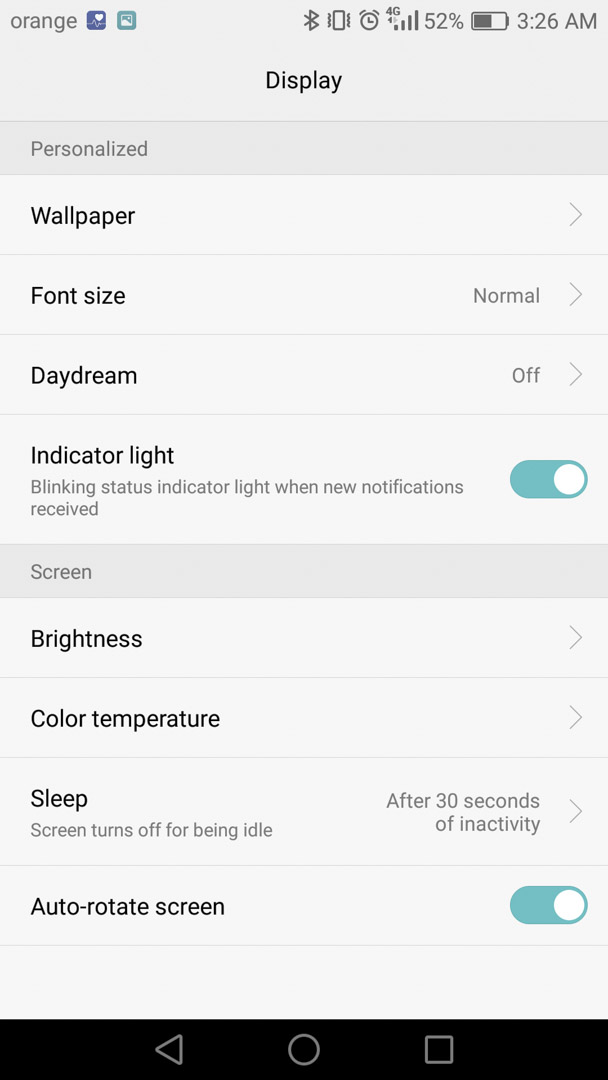The height and width of the screenshot is (1080, 608).
Task: Turn off the Indicator light switch
Action: coord(548,479)
